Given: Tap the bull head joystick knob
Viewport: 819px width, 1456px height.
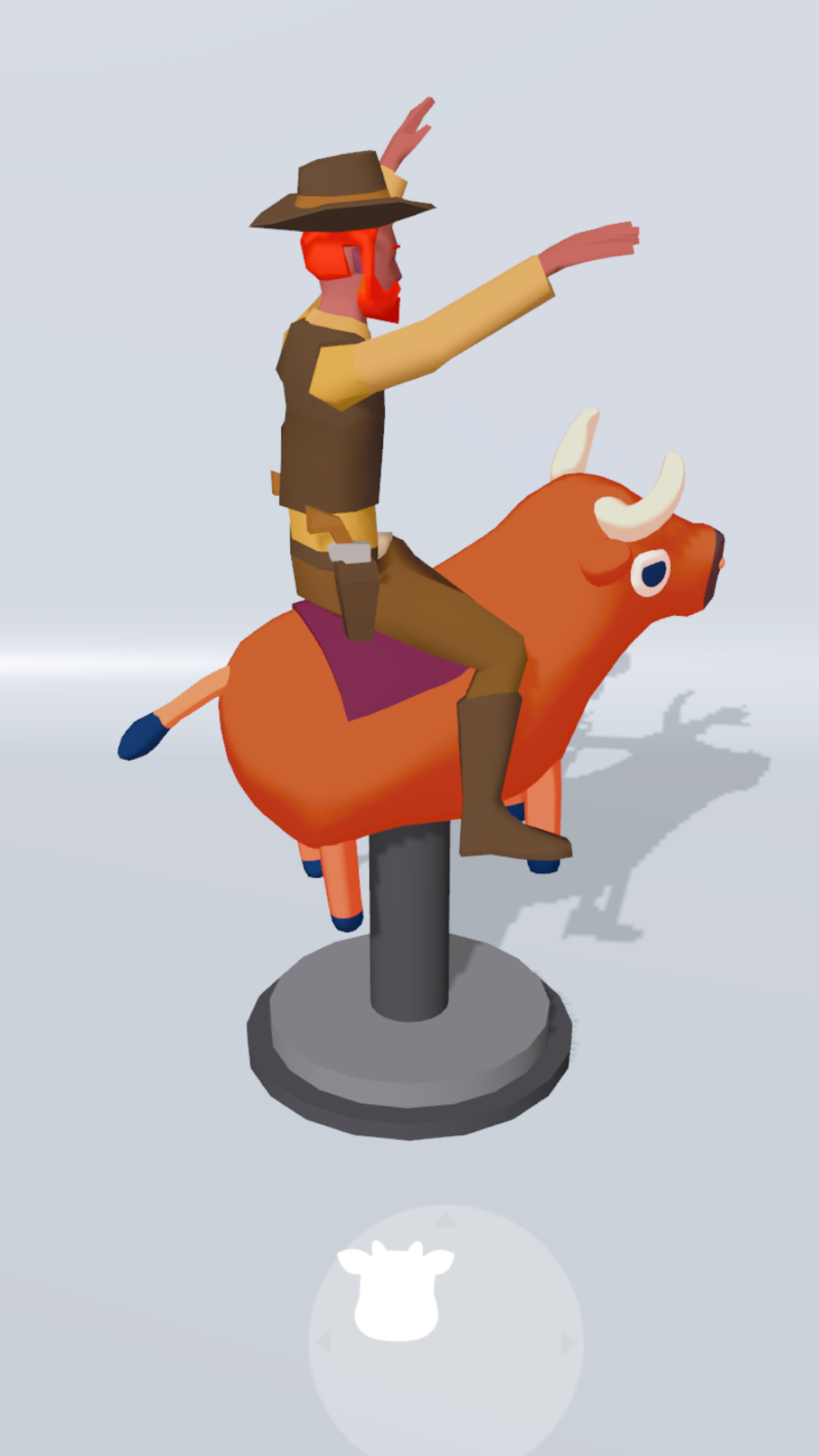Looking at the screenshot, I should 396,1291.
